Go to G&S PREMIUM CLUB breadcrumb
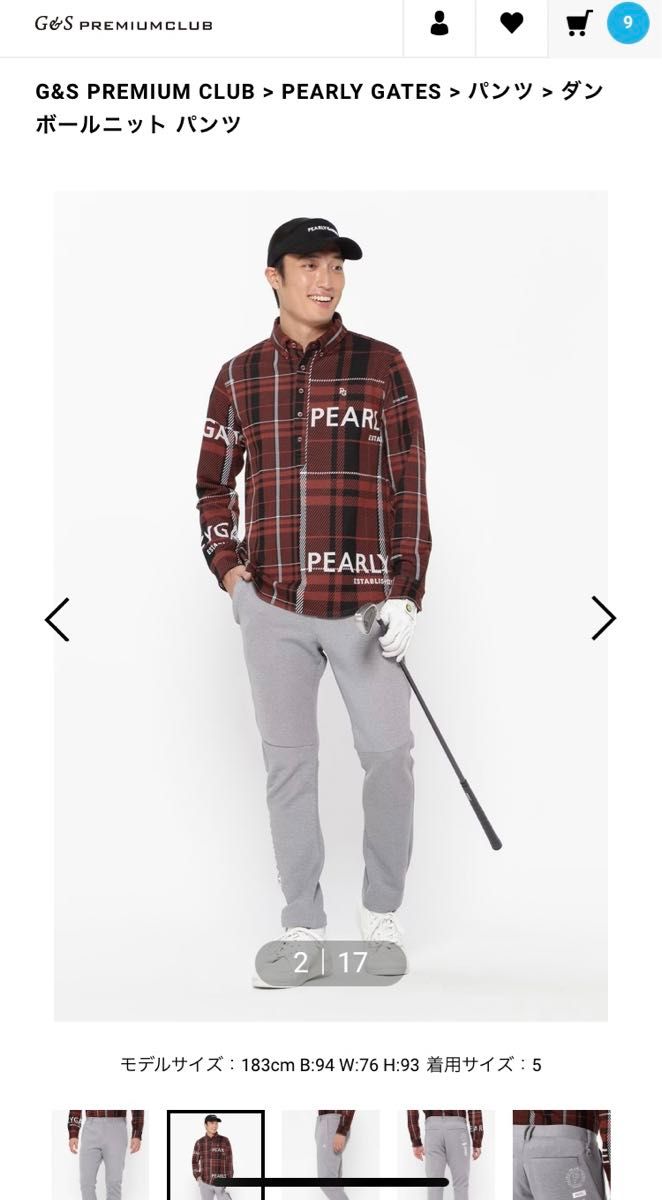This screenshot has width=662, height=1200. tap(145, 91)
